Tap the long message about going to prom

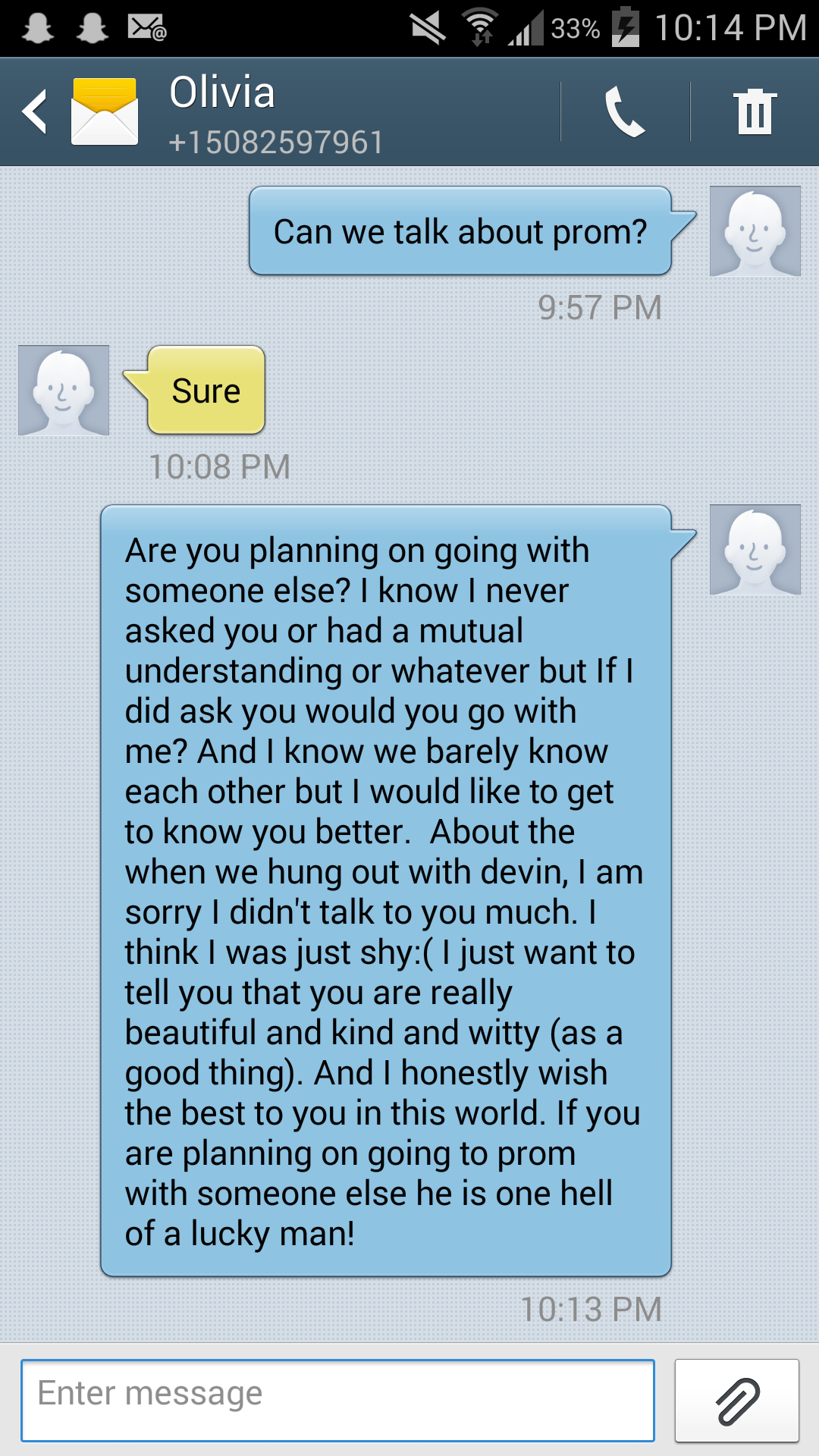(x=385, y=891)
